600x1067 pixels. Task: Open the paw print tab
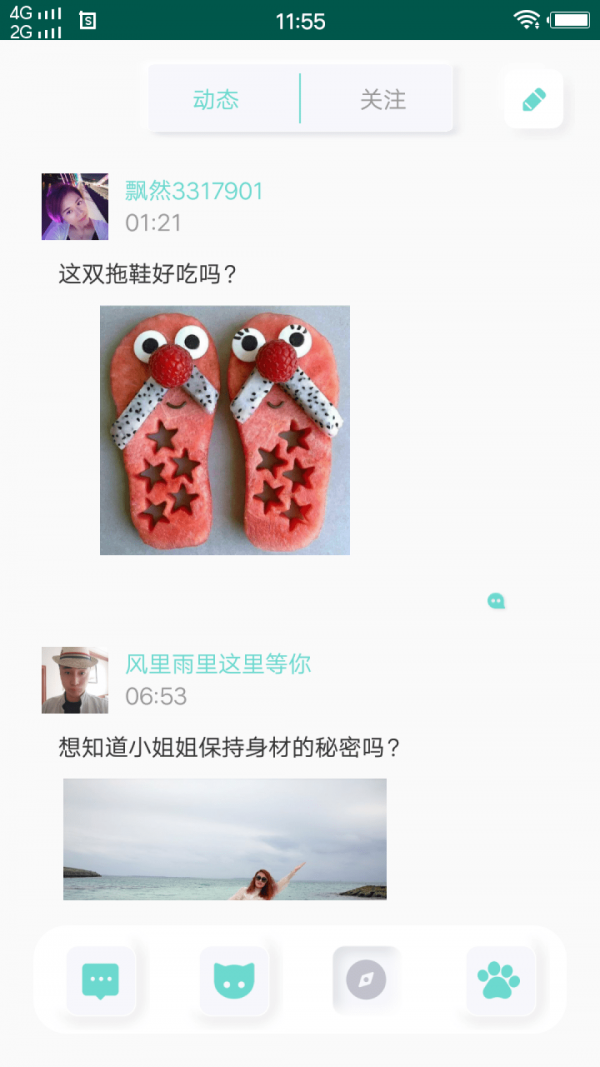click(499, 981)
